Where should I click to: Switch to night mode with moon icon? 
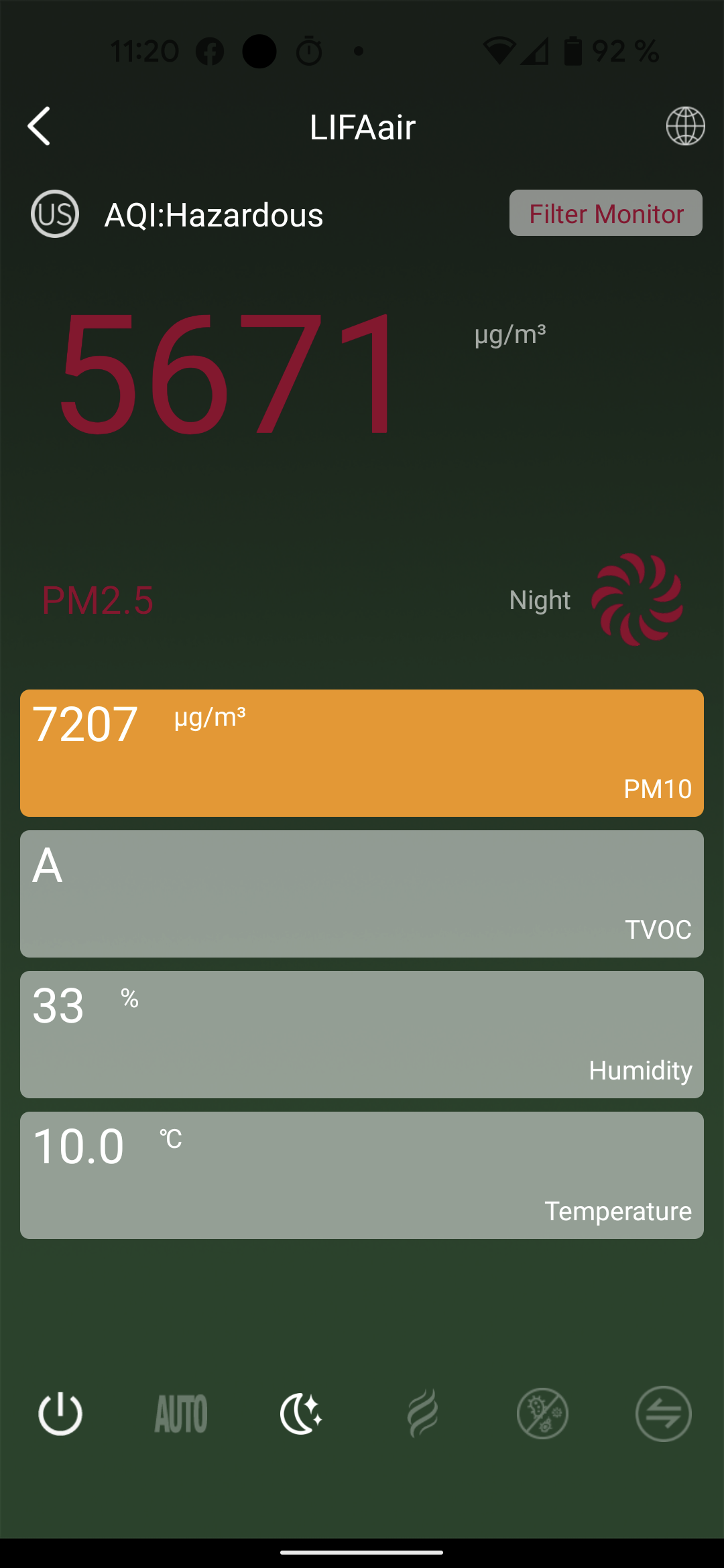click(301, 1413)
